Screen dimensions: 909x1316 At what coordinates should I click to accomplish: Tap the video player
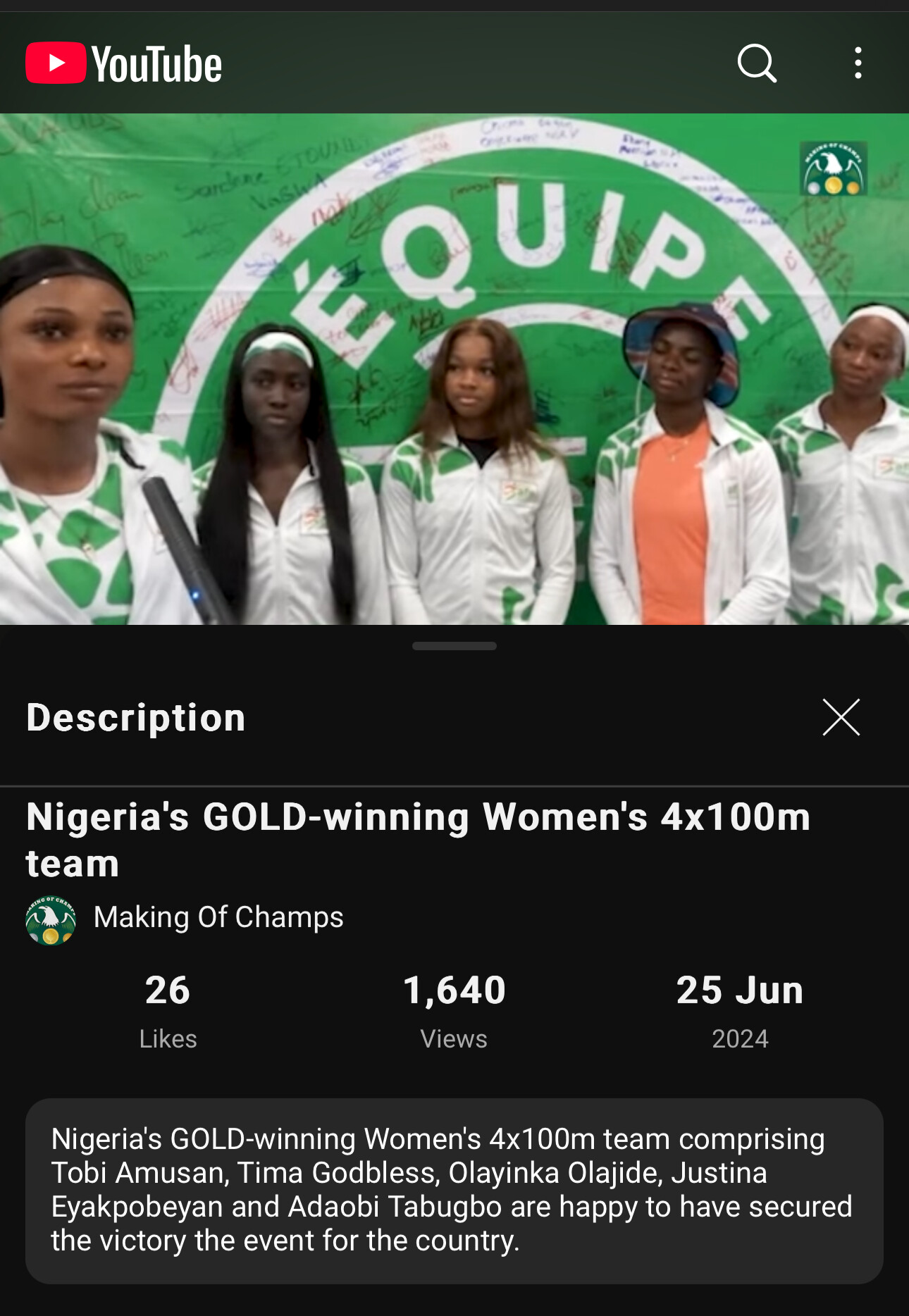pos(455,369)
